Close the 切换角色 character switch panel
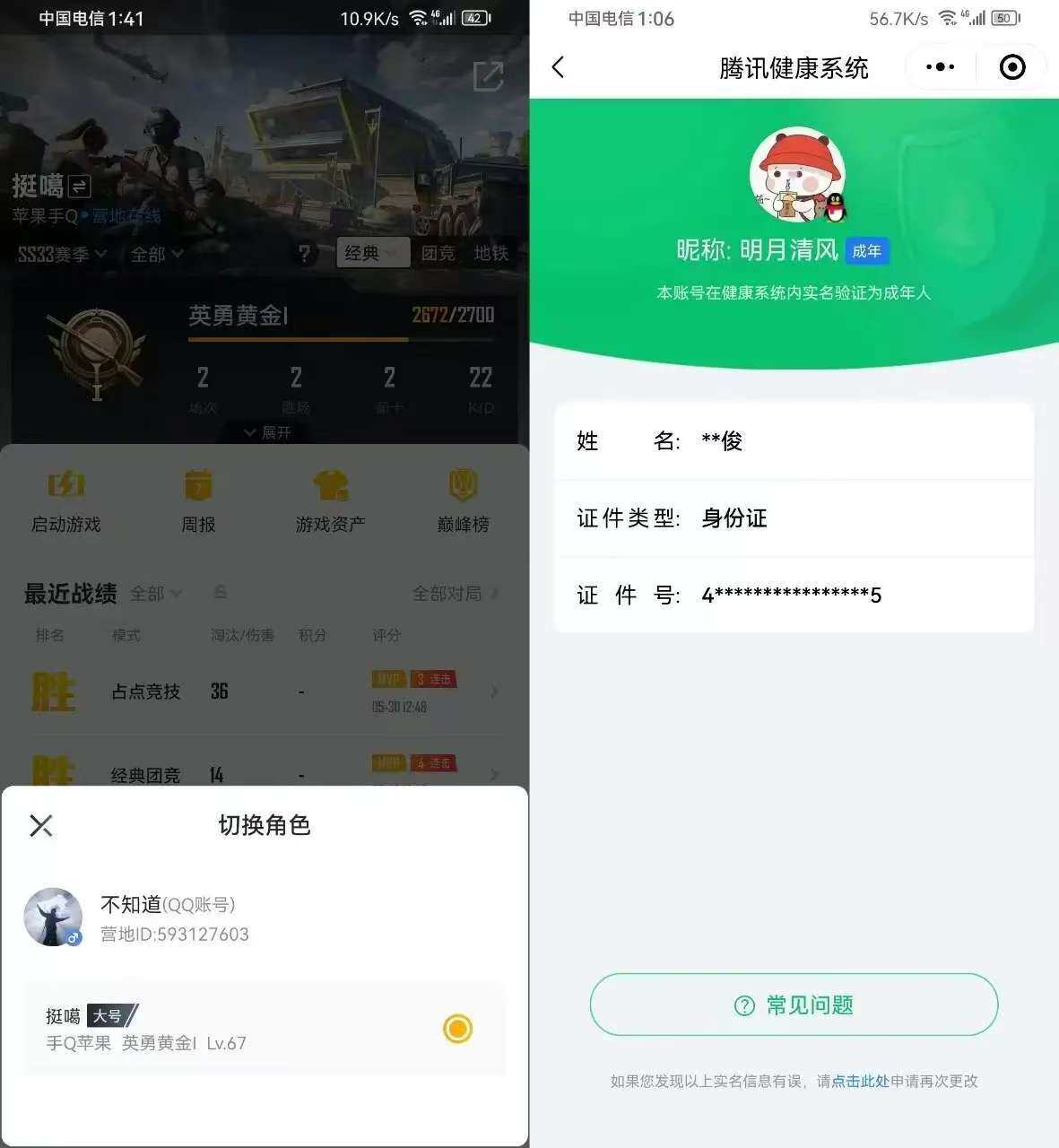The image size is (1059, 1148). pyautogui.click(x=41, y=826)
